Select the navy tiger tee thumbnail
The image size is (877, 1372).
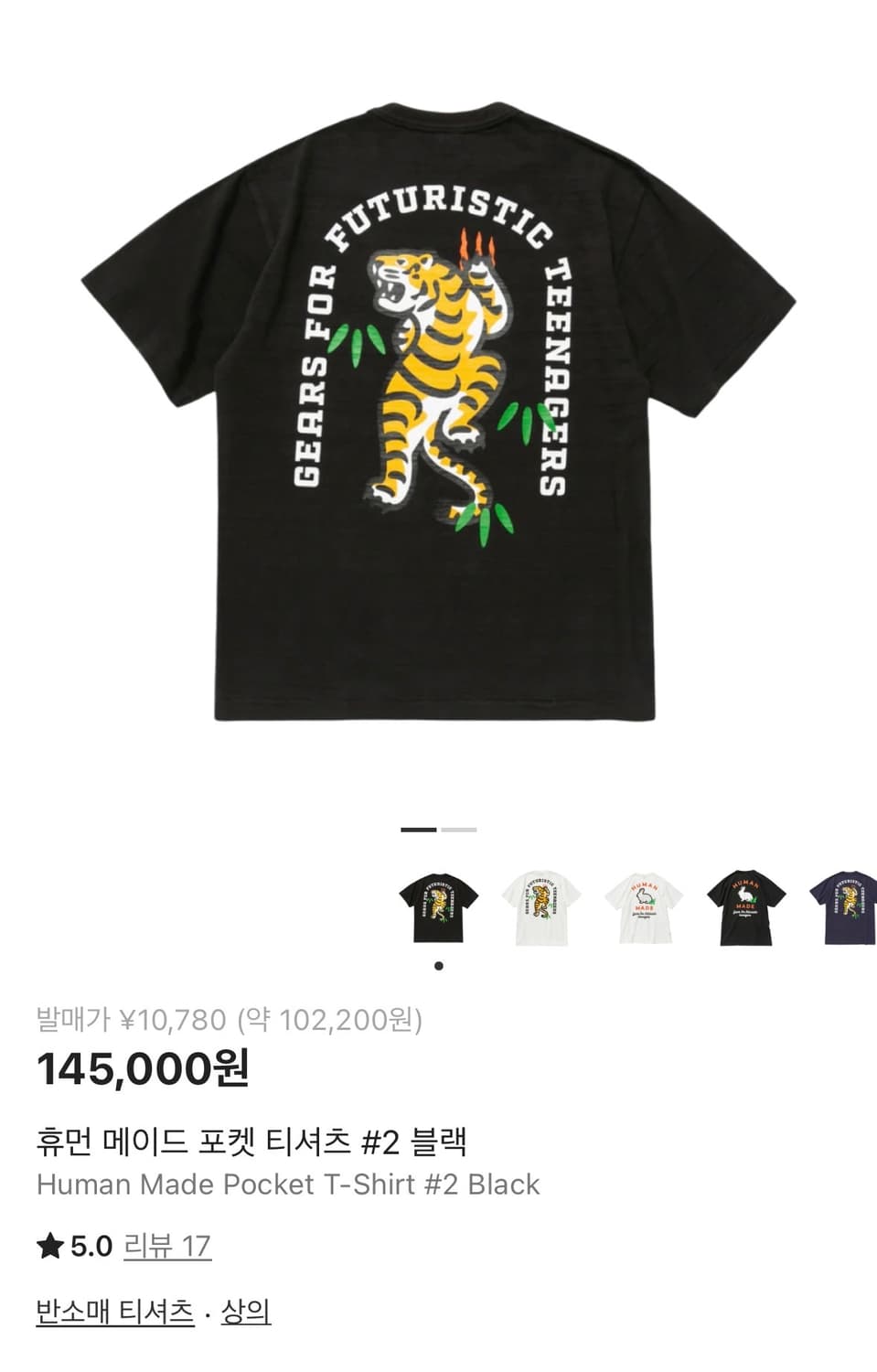pyautogui.click(x=845, y=908)
